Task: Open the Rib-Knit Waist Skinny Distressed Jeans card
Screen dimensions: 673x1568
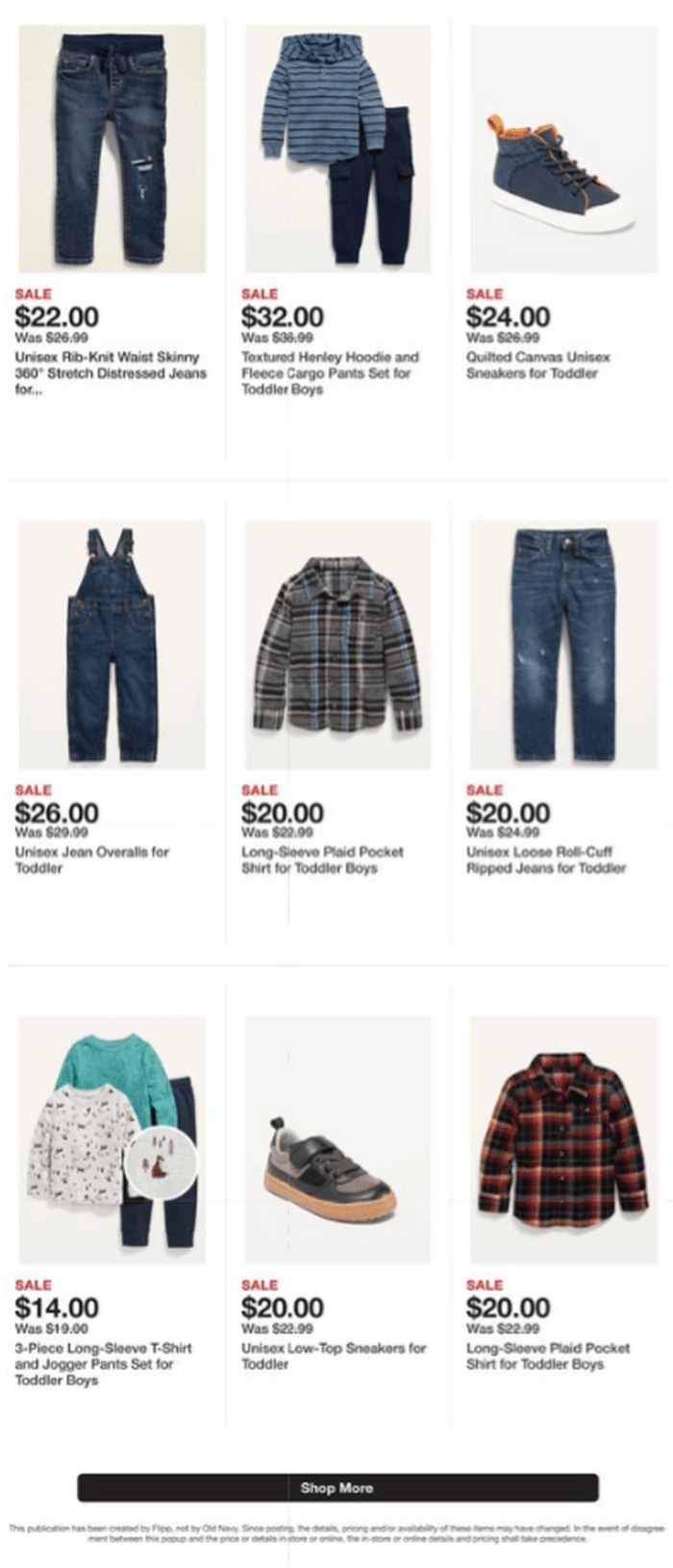Action: [x=112, y=149]
